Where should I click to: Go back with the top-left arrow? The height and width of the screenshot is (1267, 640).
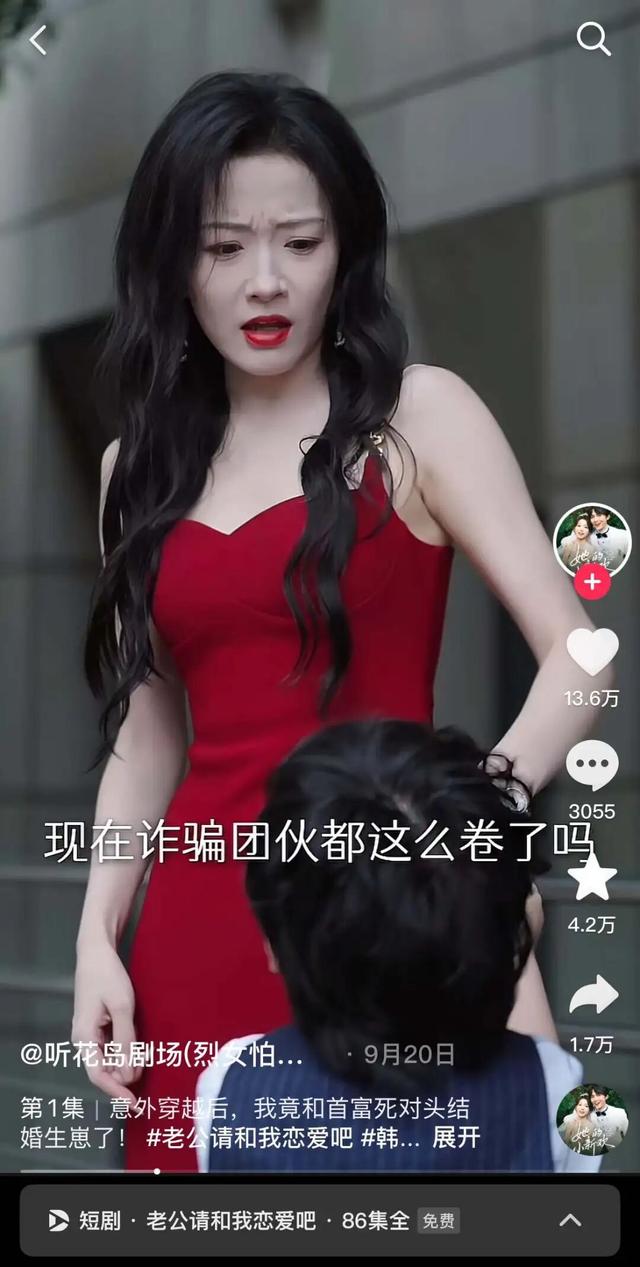(38, 40)
